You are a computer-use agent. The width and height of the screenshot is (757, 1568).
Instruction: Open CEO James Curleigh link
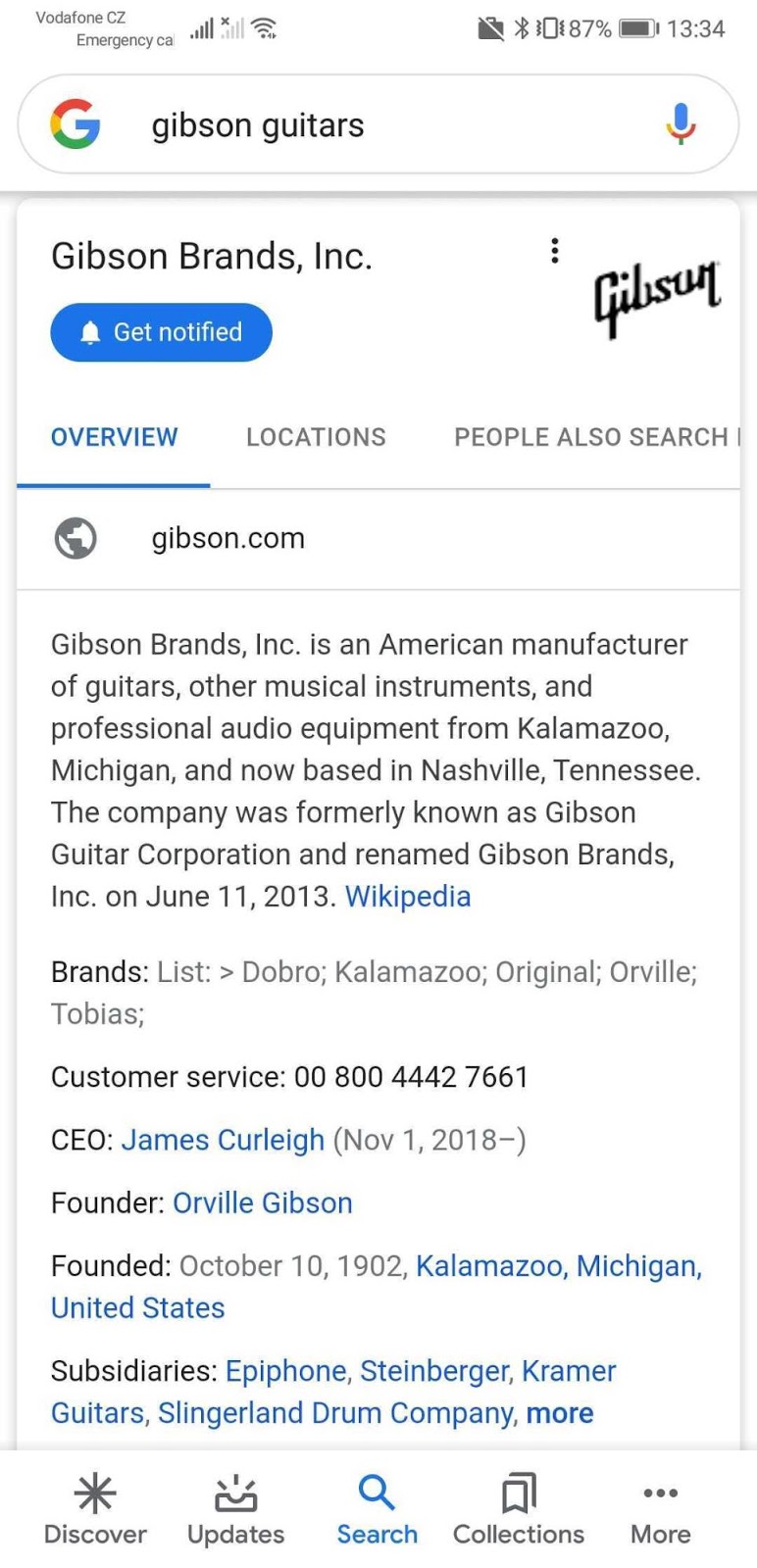tap(223, 1140)
